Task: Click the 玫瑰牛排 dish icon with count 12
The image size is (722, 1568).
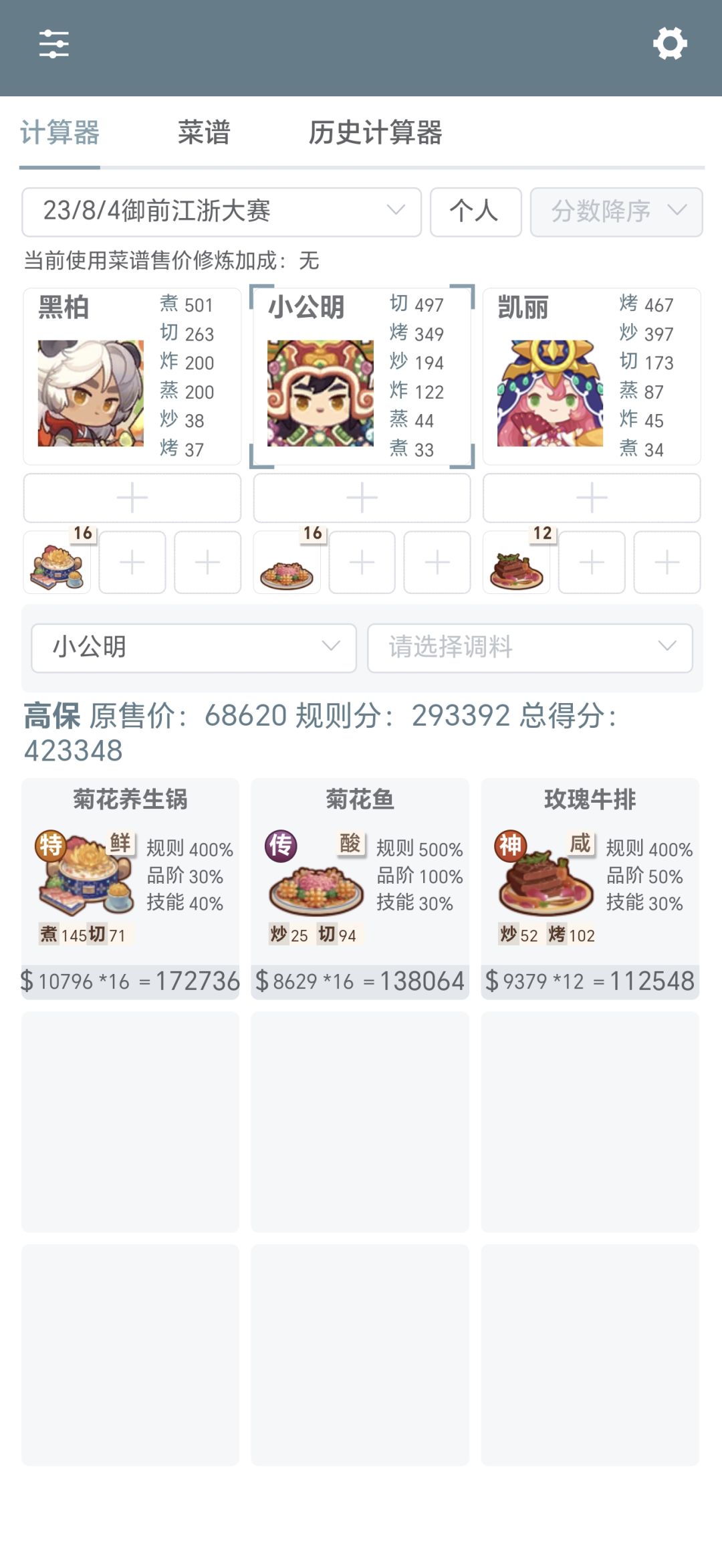Action: pos(515,565)
